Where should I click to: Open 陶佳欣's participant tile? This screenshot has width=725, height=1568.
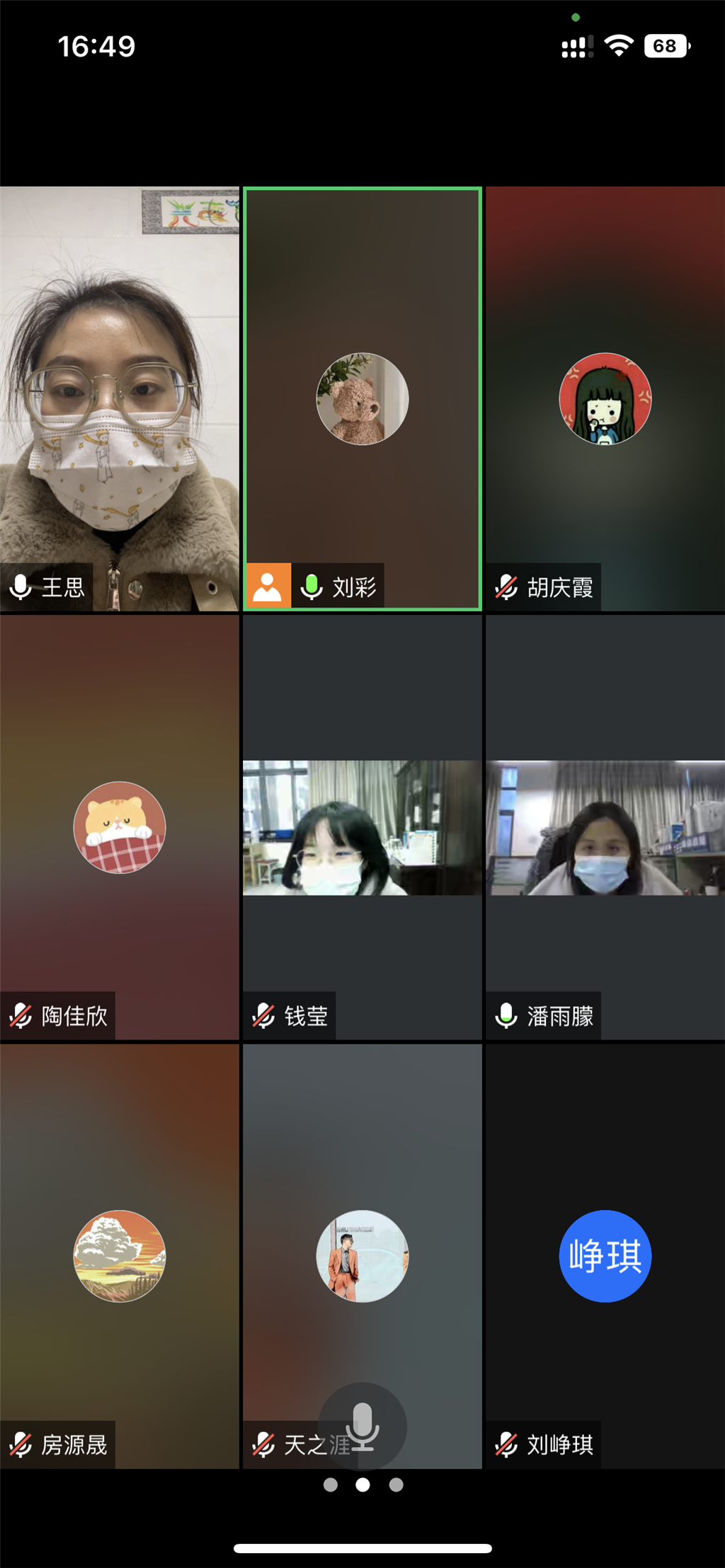coord(119,826)
